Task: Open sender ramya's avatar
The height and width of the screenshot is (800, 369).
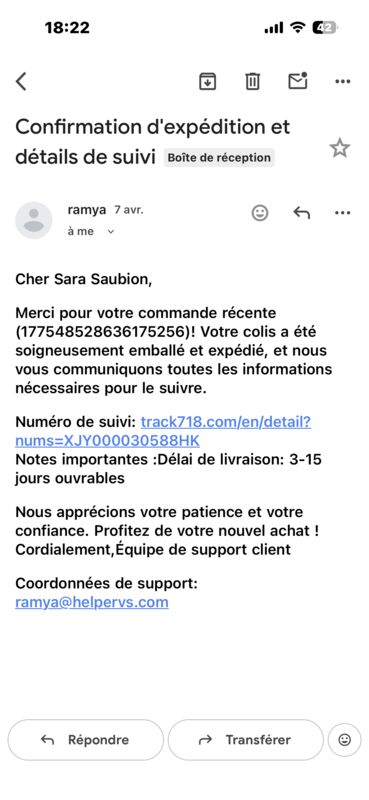Action: (34, 220)
